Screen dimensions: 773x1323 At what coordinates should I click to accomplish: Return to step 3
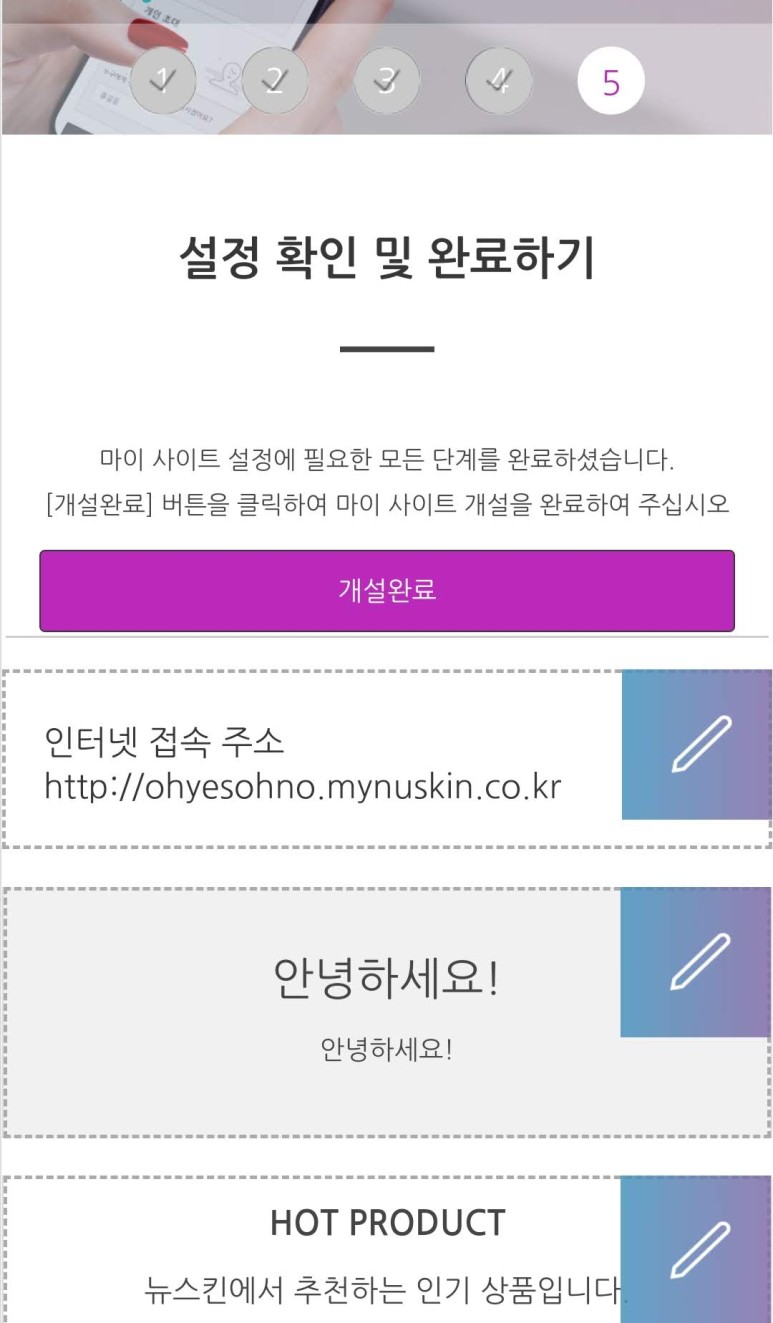pyautogui.click(x=387, y=81)
